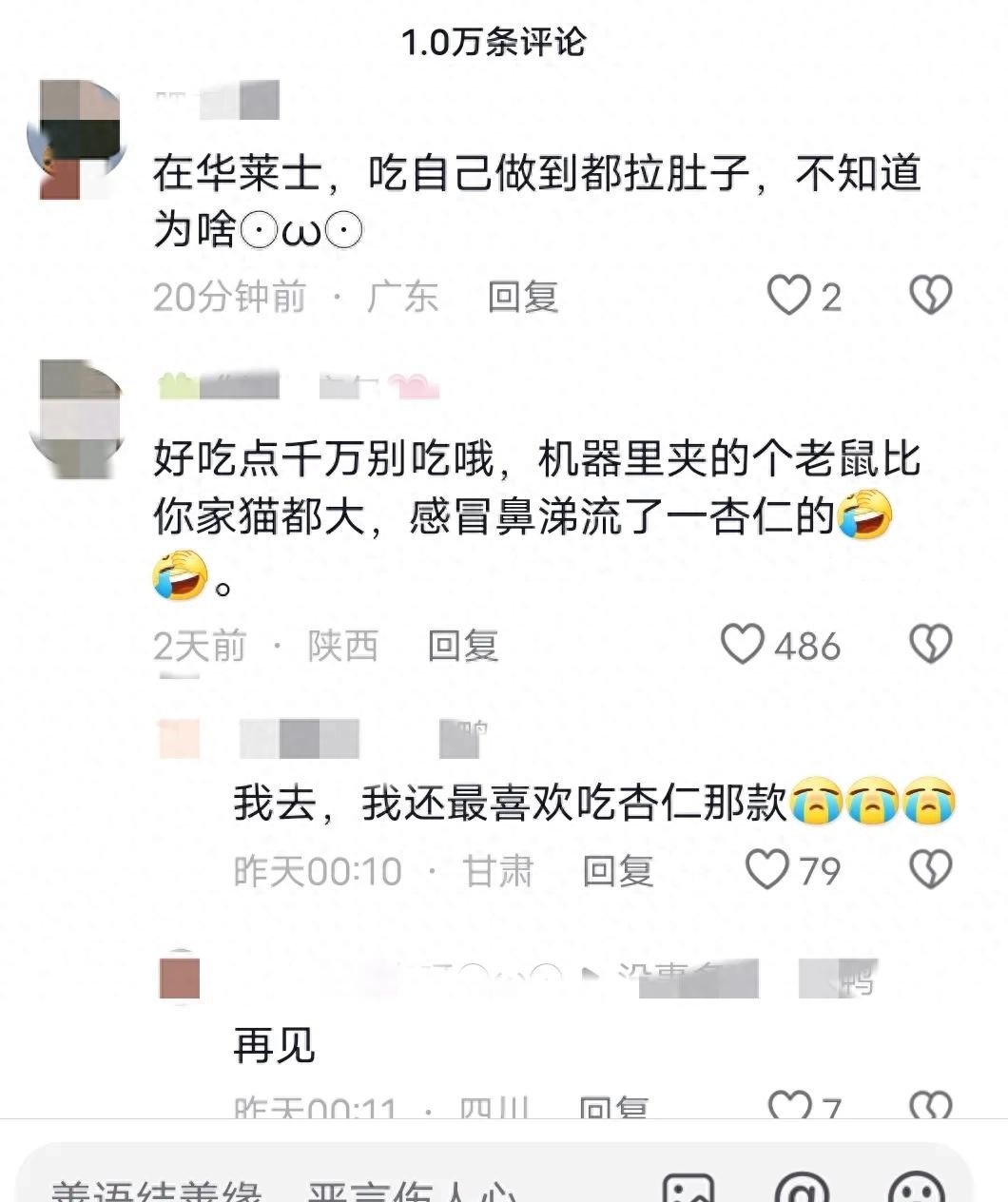Open the emoji picker

(x=915, y=1189)
